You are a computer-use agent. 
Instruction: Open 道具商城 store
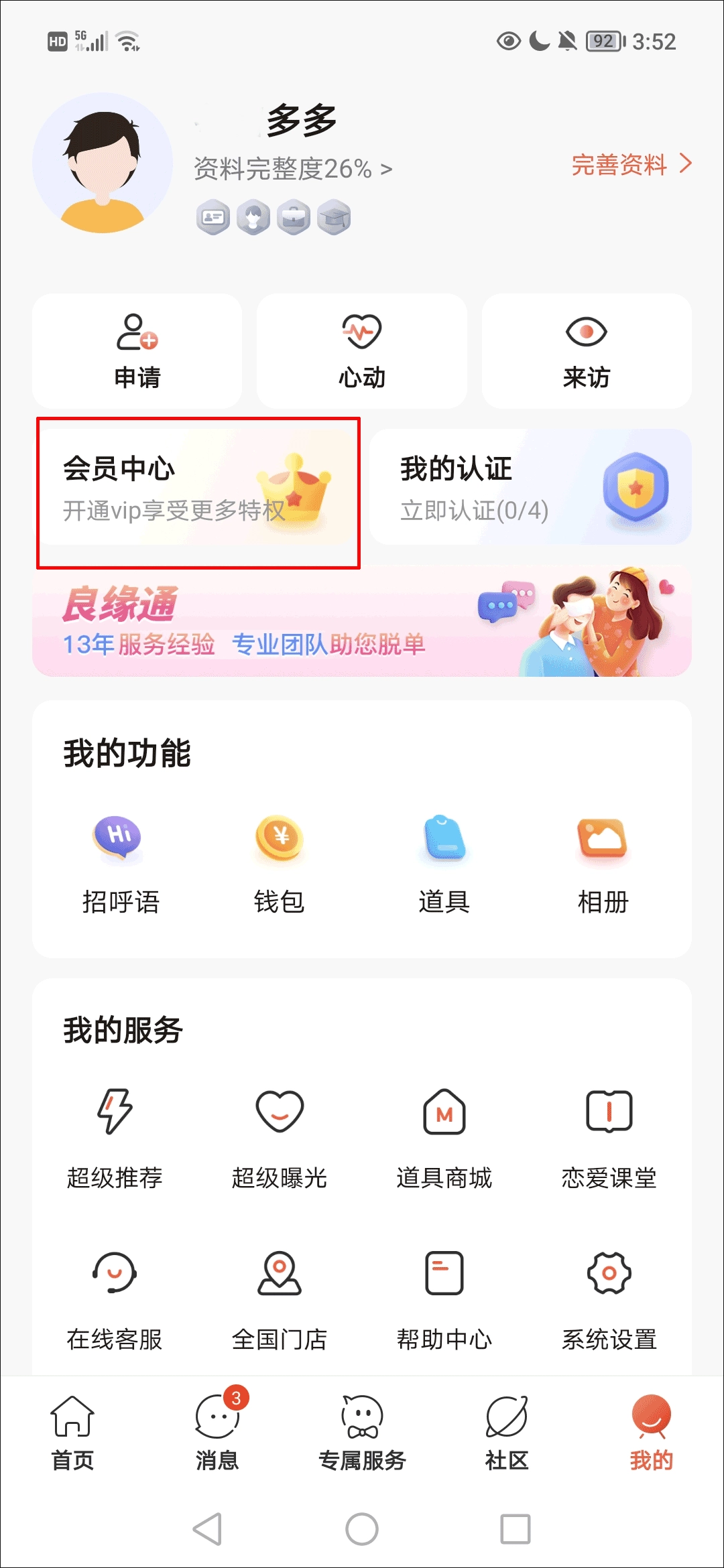point(444,1139)
